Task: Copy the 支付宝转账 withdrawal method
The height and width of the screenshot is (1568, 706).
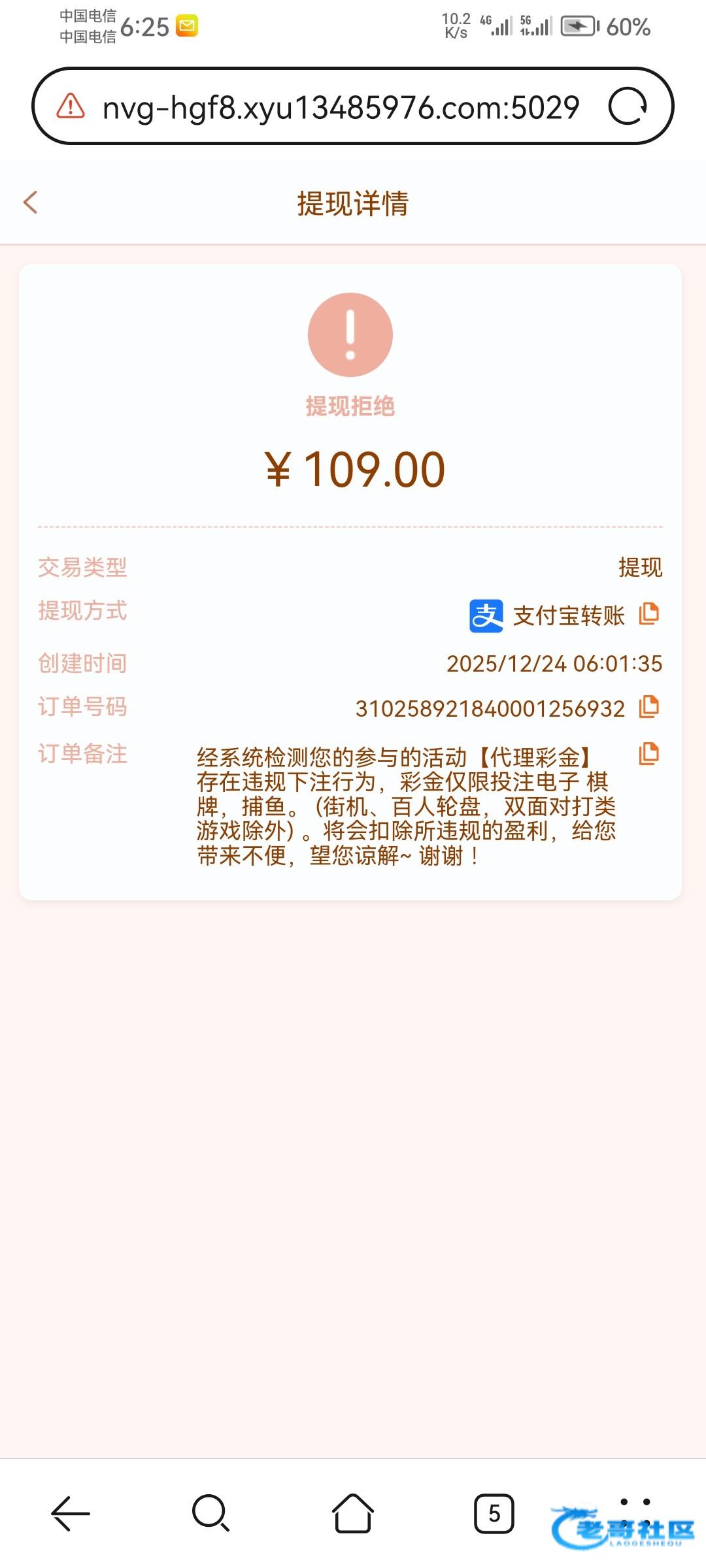Action: tap(648, 613)
